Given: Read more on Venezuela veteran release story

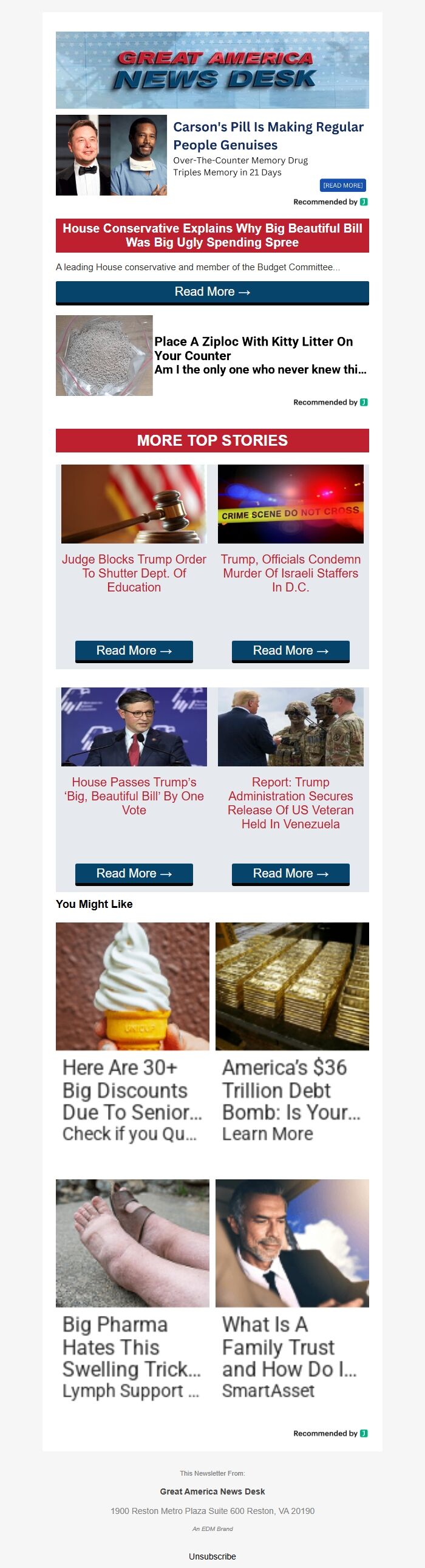Looking at the screenshot, I should click(x=290, y=873).
